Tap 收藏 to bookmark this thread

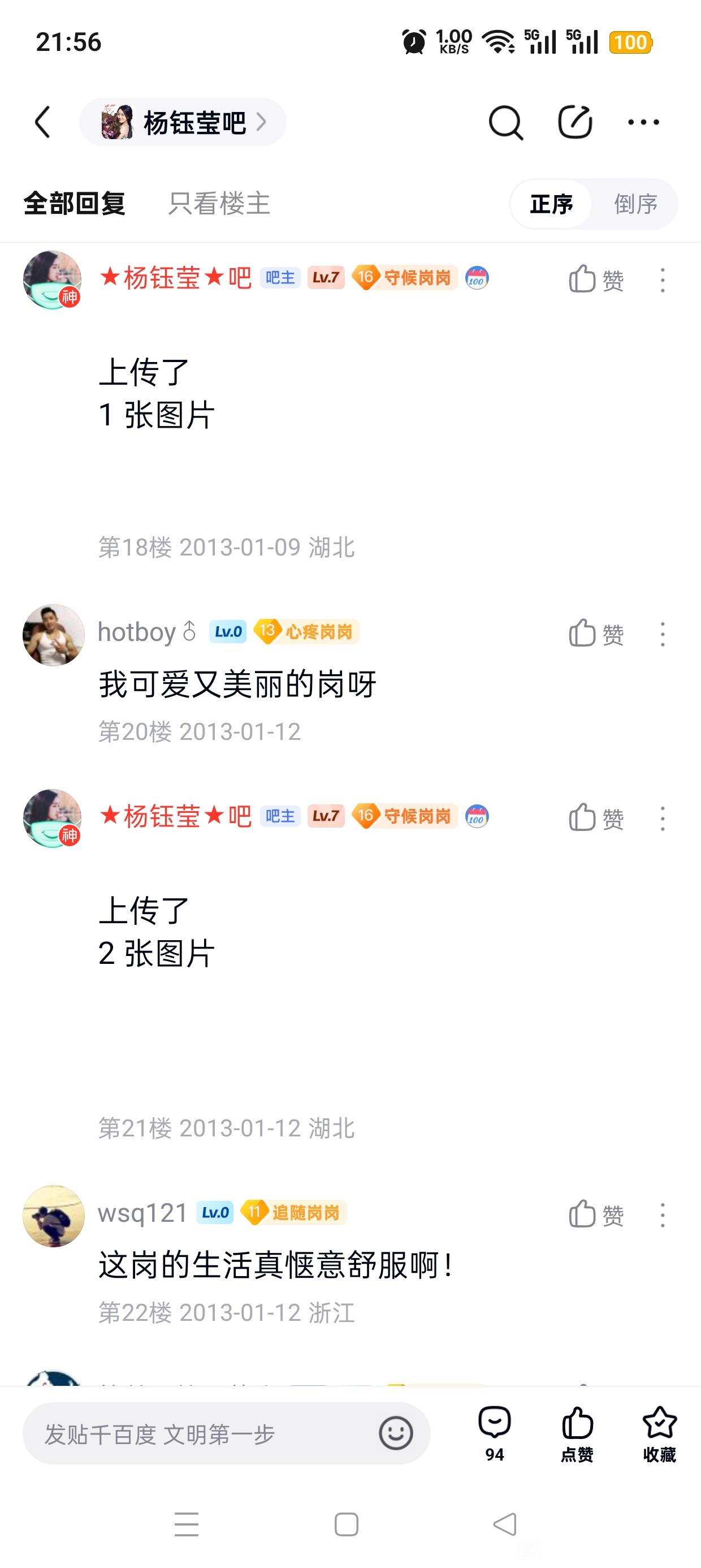click(660, 1434)
